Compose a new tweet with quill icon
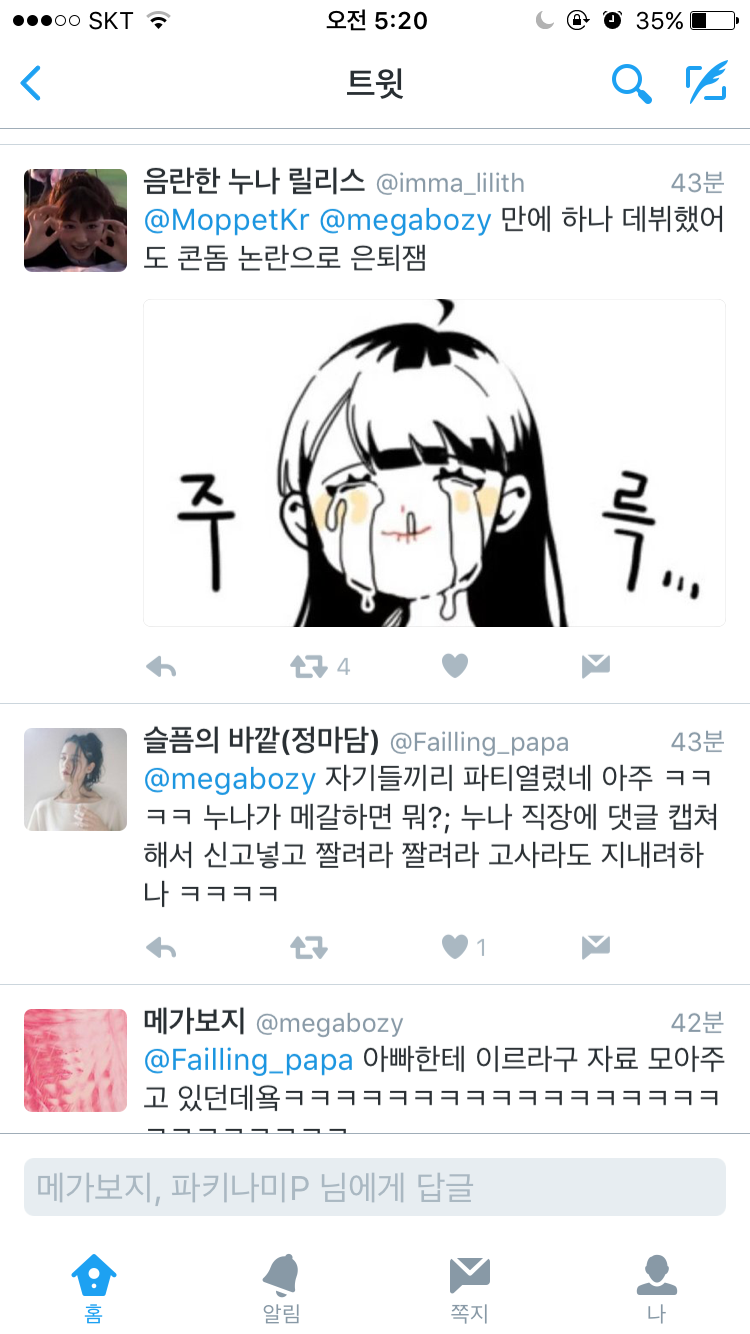Screen dimensions: 750x1334 [706, 83]
